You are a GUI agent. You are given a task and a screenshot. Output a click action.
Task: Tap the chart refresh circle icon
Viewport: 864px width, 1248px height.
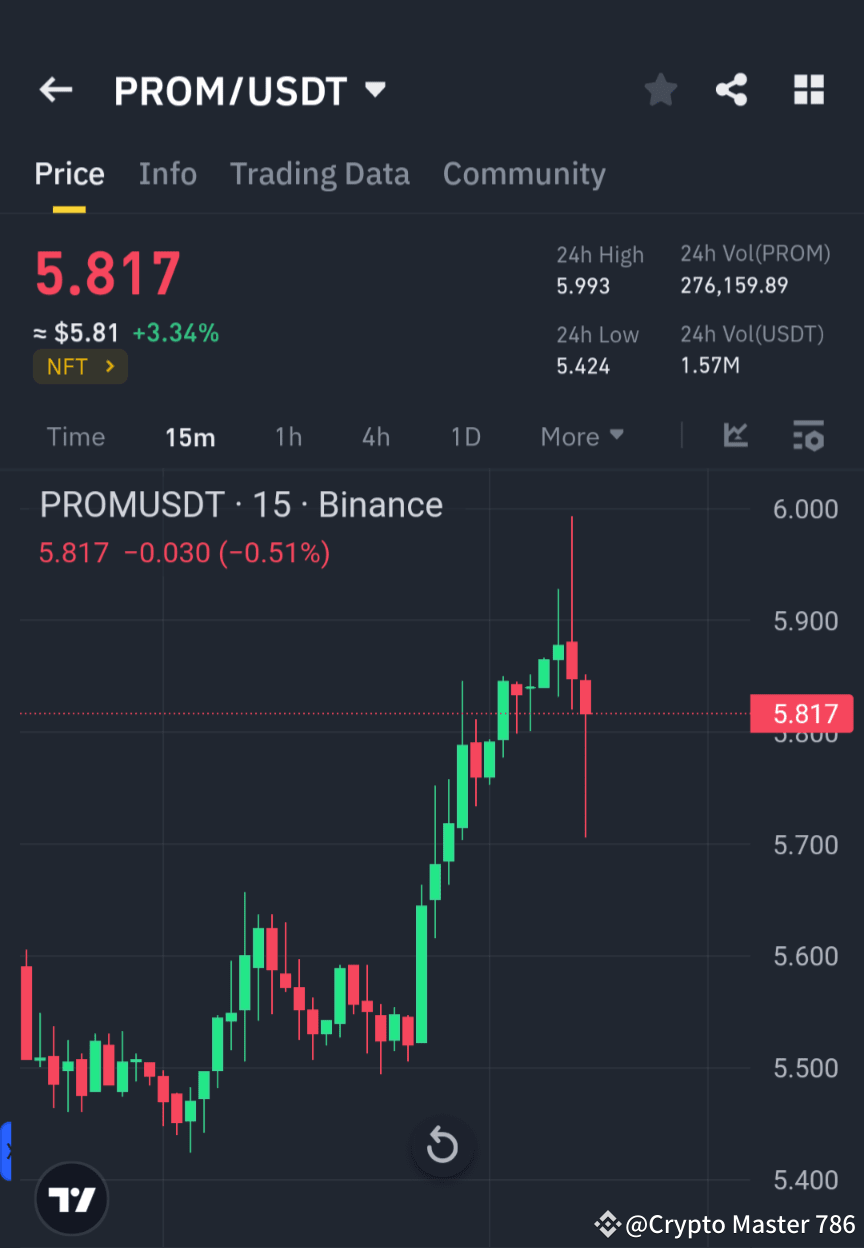pos(443,1146)
